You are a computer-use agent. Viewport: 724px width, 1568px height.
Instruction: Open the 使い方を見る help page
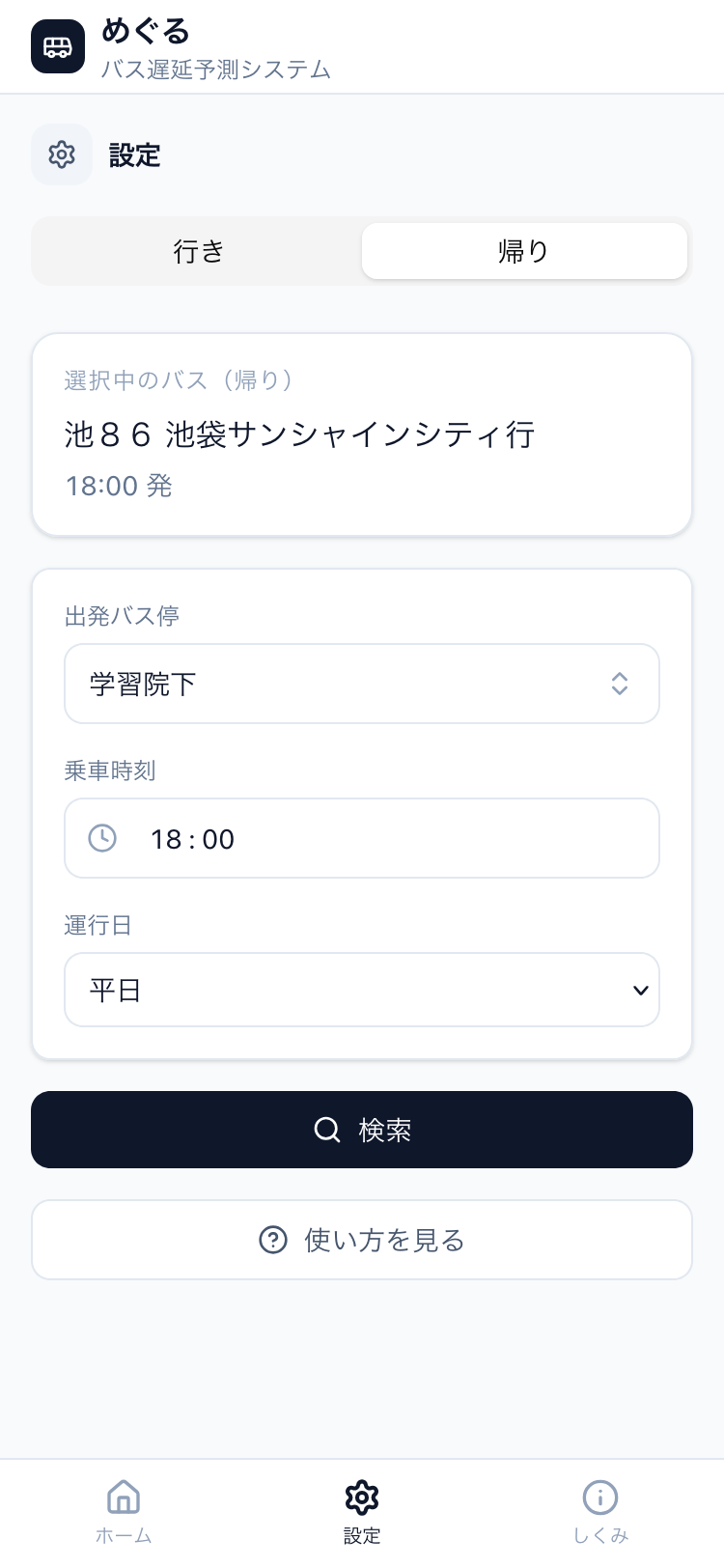(362, 1240)
